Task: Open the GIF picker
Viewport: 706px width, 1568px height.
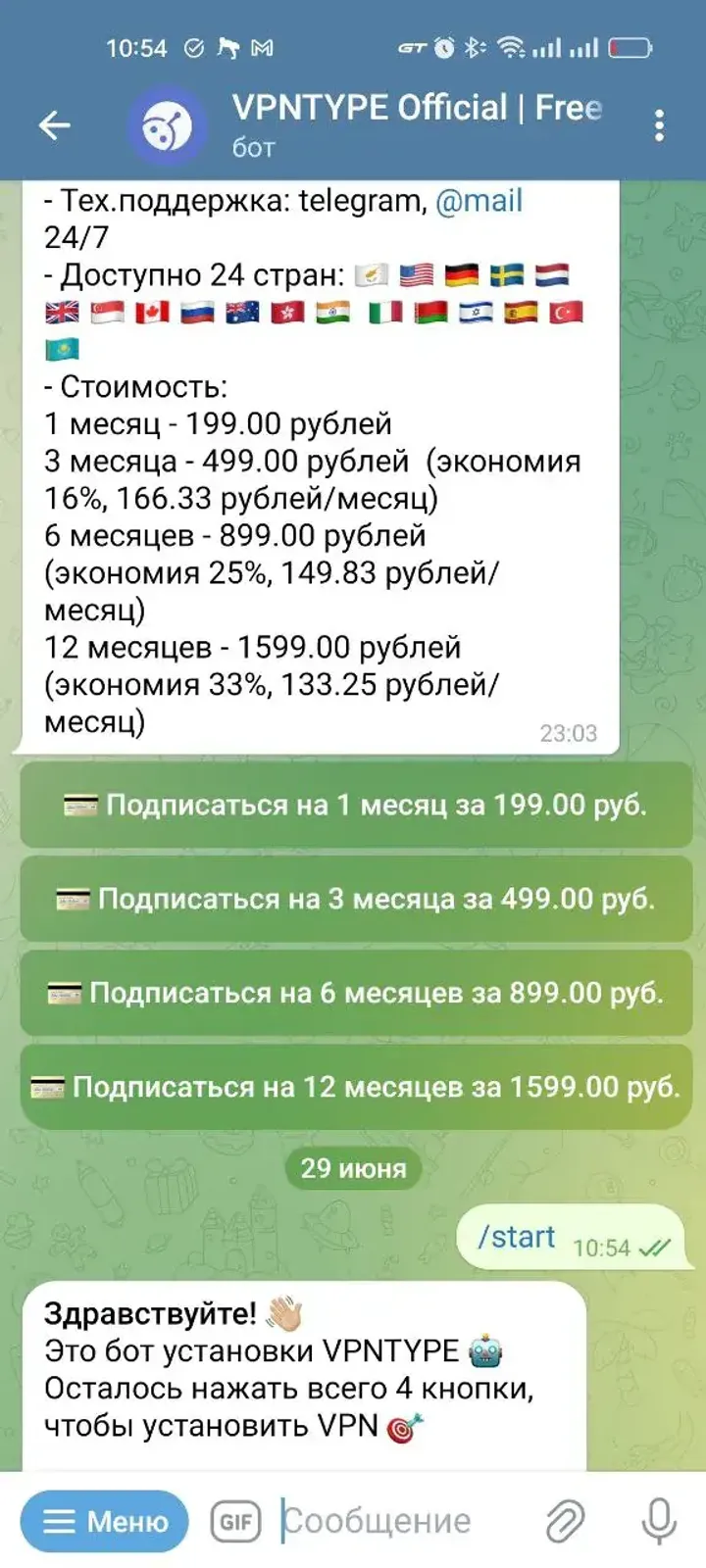Action: [236, 1521]
